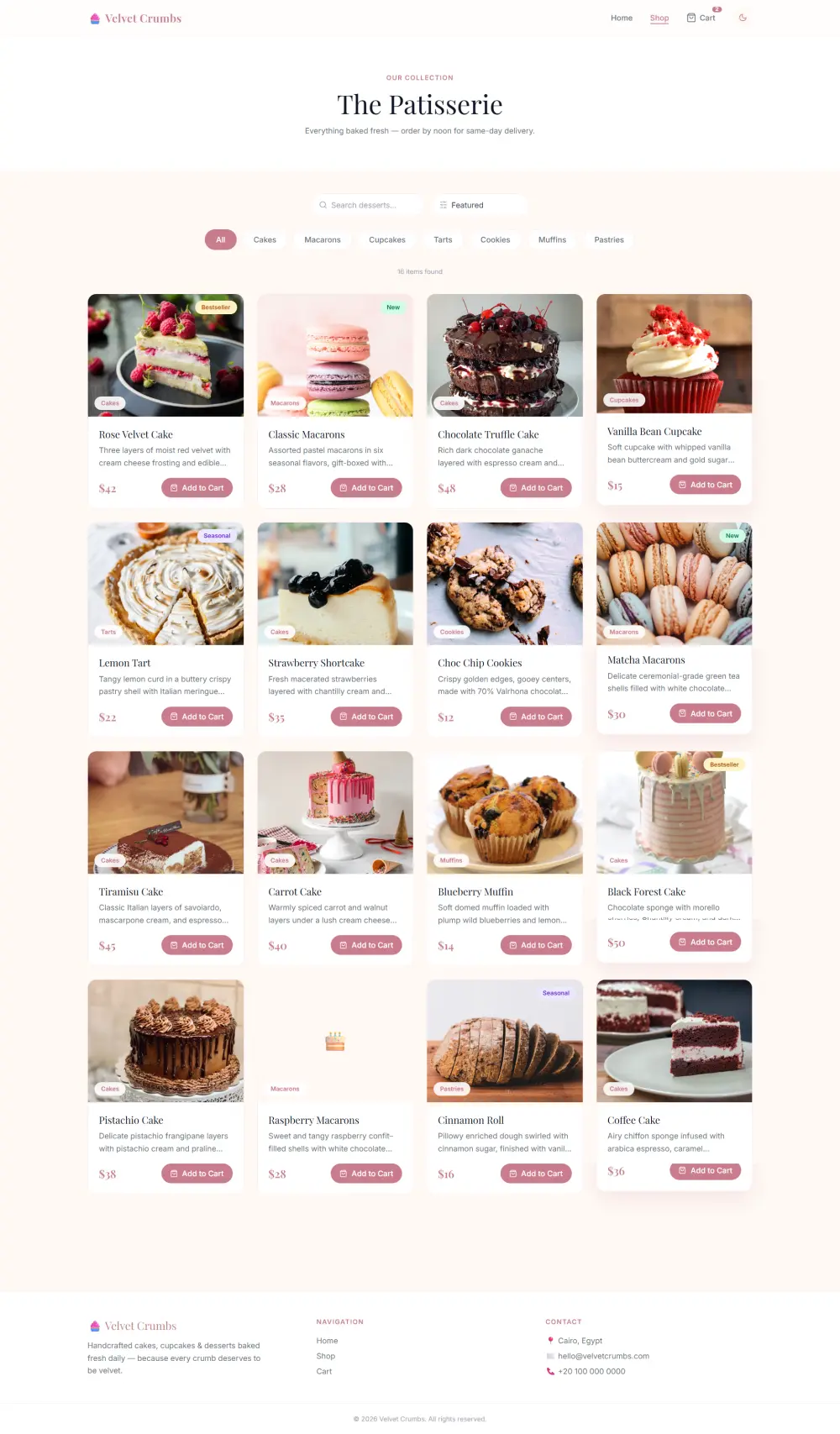The height and width of the screenshot is (1434, 840).
Task: Select the Muffins category chip
Action: (x=552, y=240)
